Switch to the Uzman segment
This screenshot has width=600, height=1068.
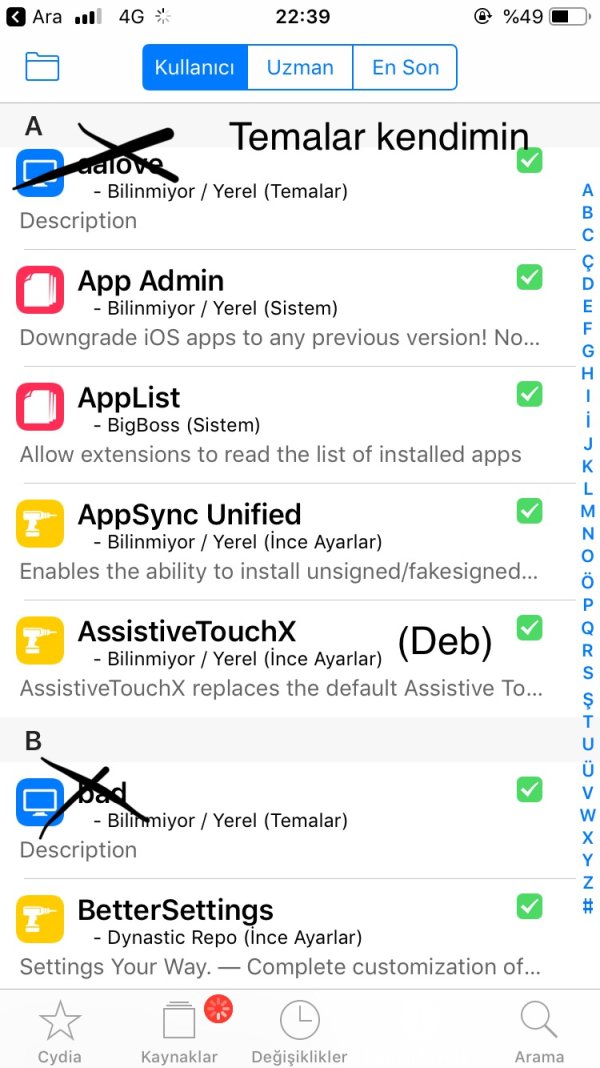tap(300, 67)
